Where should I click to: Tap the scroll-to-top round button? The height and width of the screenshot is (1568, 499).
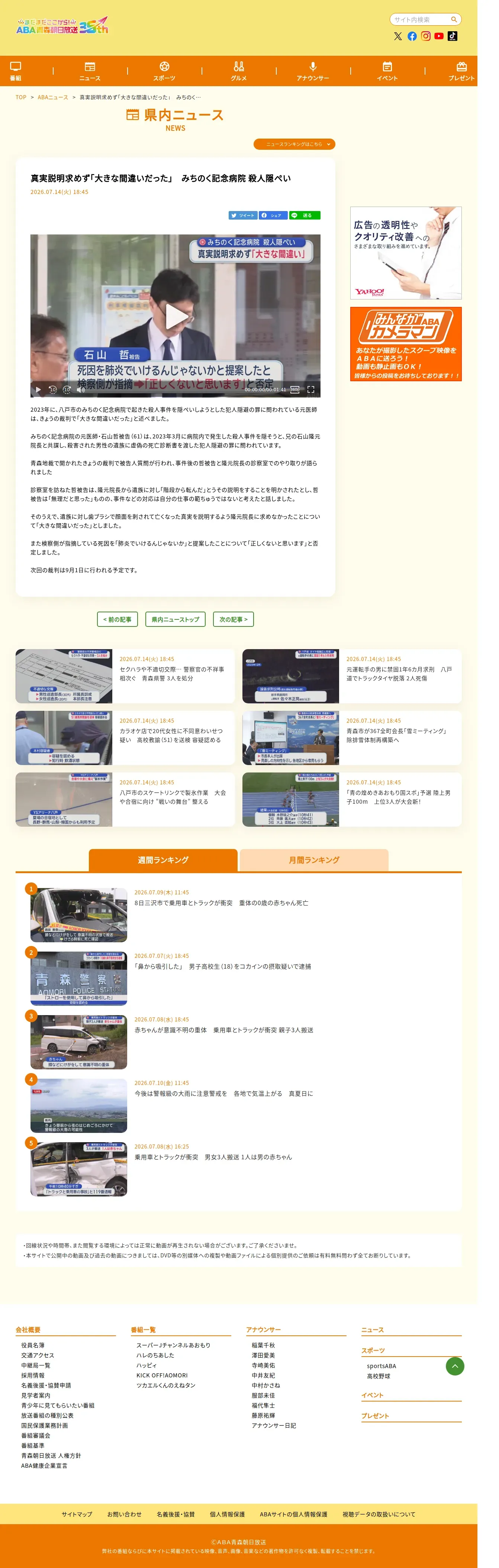point(454,1366)
